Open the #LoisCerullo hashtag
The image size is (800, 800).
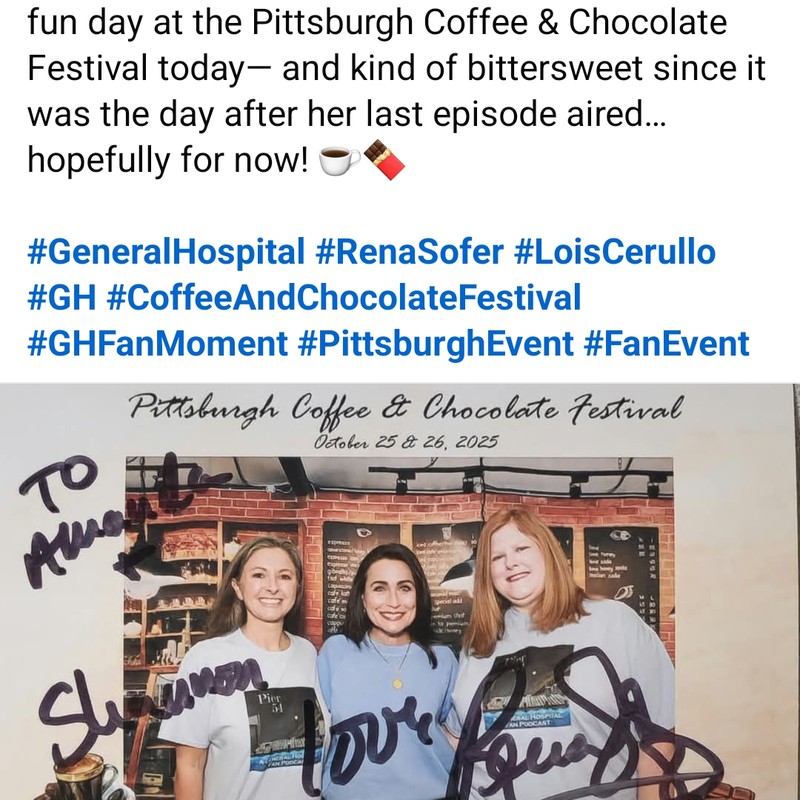click(615, 251)
